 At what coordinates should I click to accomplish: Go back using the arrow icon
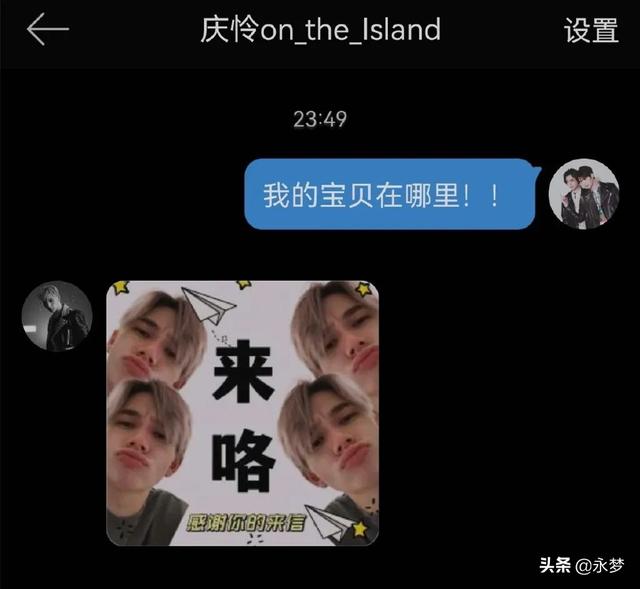coord(47,30)
